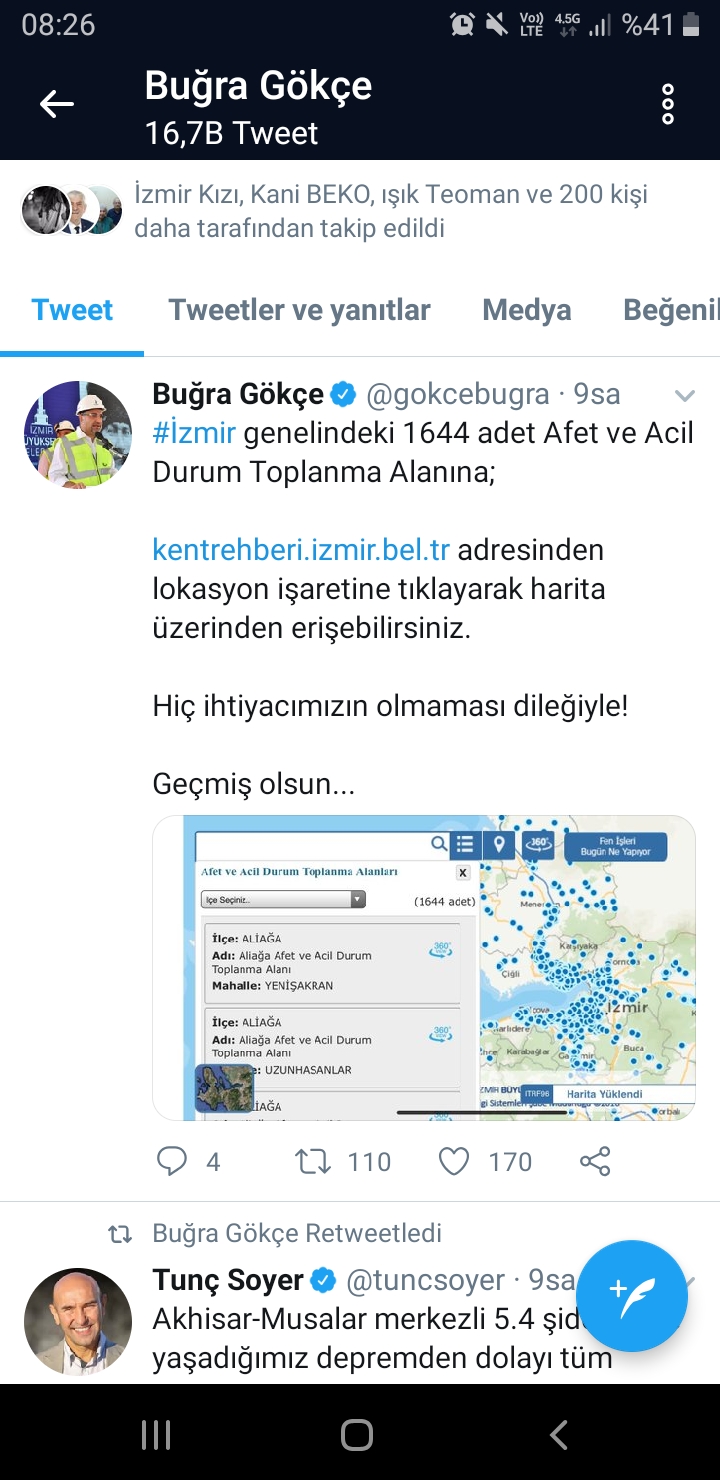Viewport: 720px width, 1480px height.
Task: Open Tunç Soyer's profile picture
Action: click(x=78, y=1322)
